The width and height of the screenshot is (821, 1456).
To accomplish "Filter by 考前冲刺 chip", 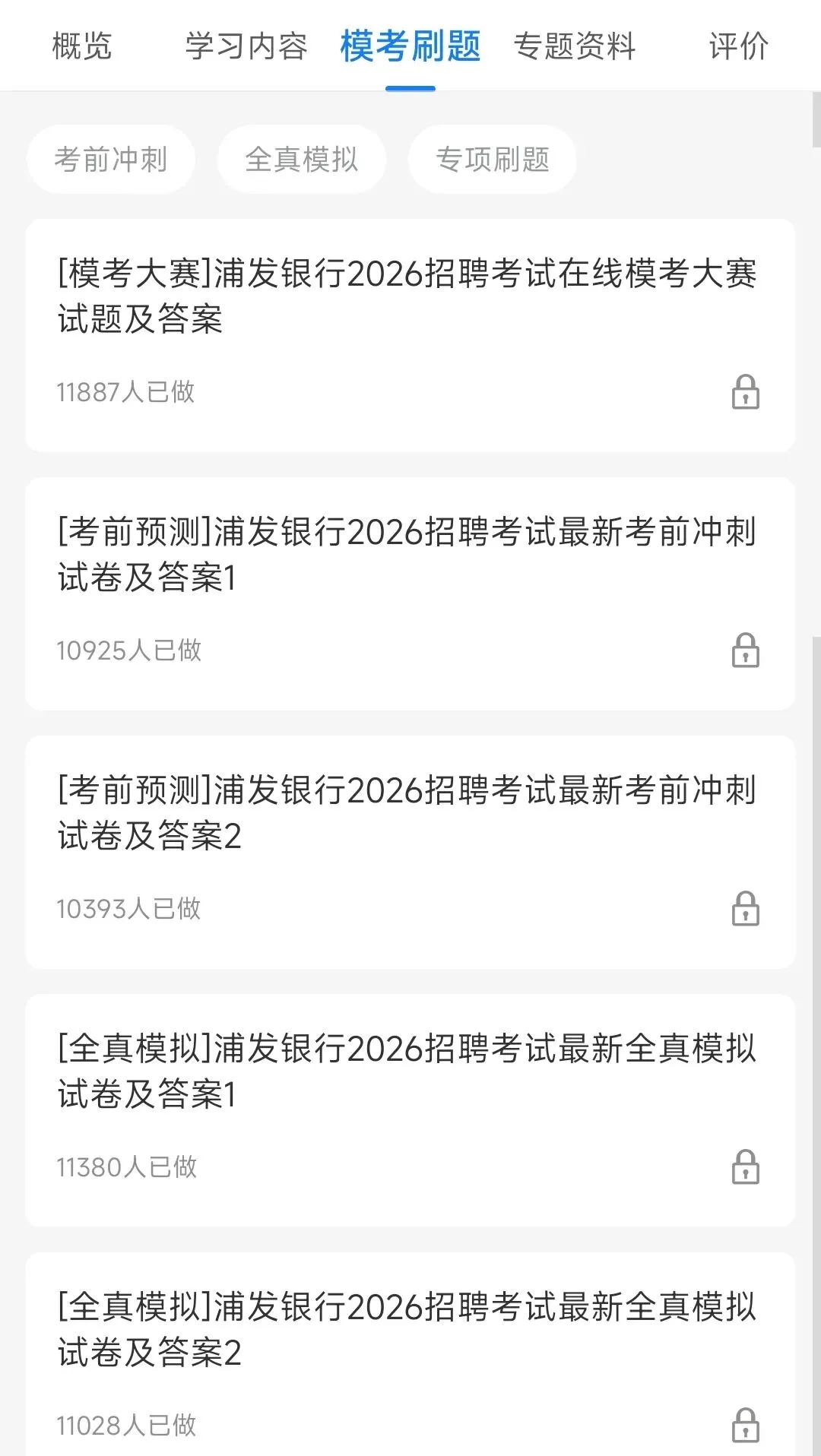I will tap(111, 160).
